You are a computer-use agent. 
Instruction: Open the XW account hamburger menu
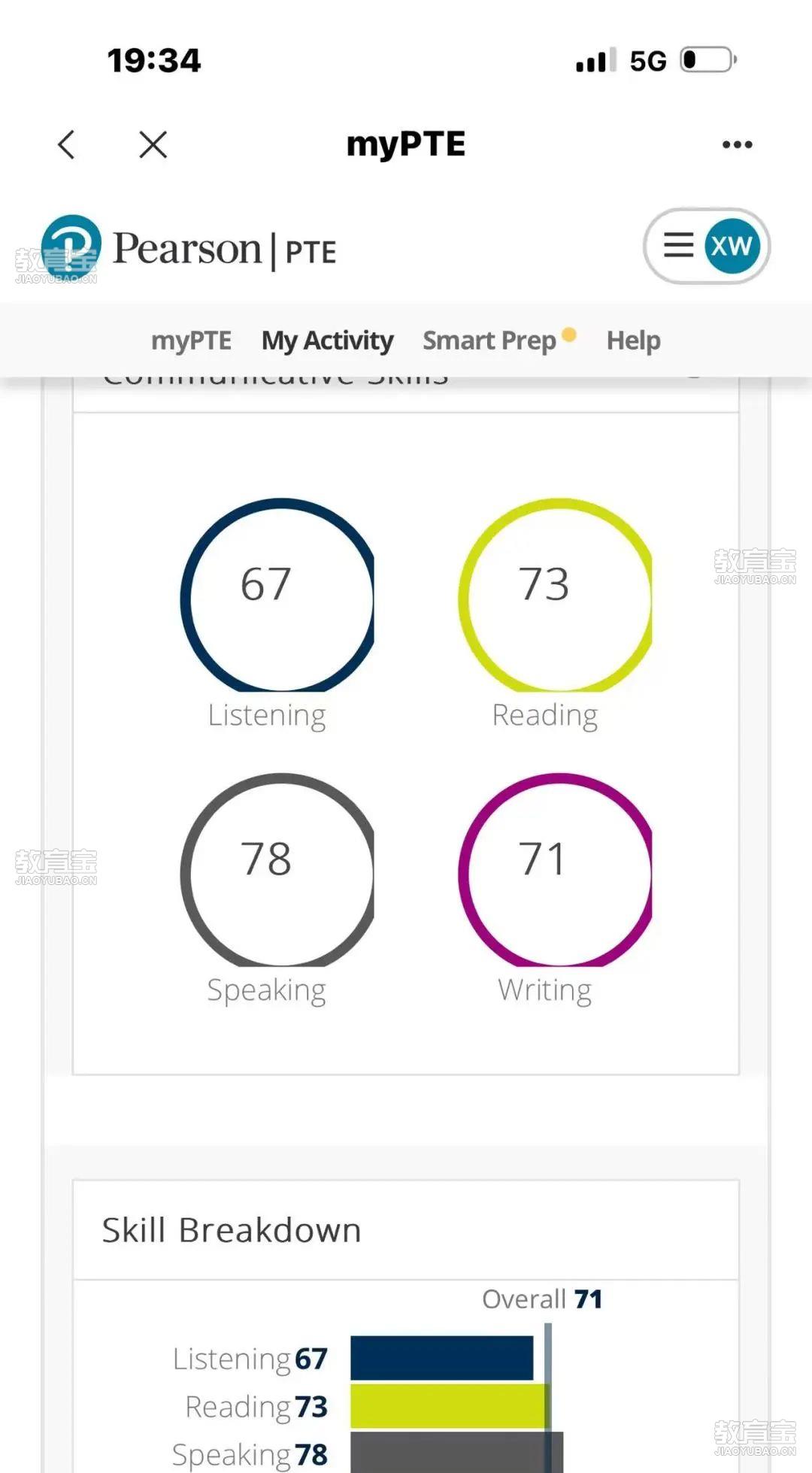click(707, 246)
